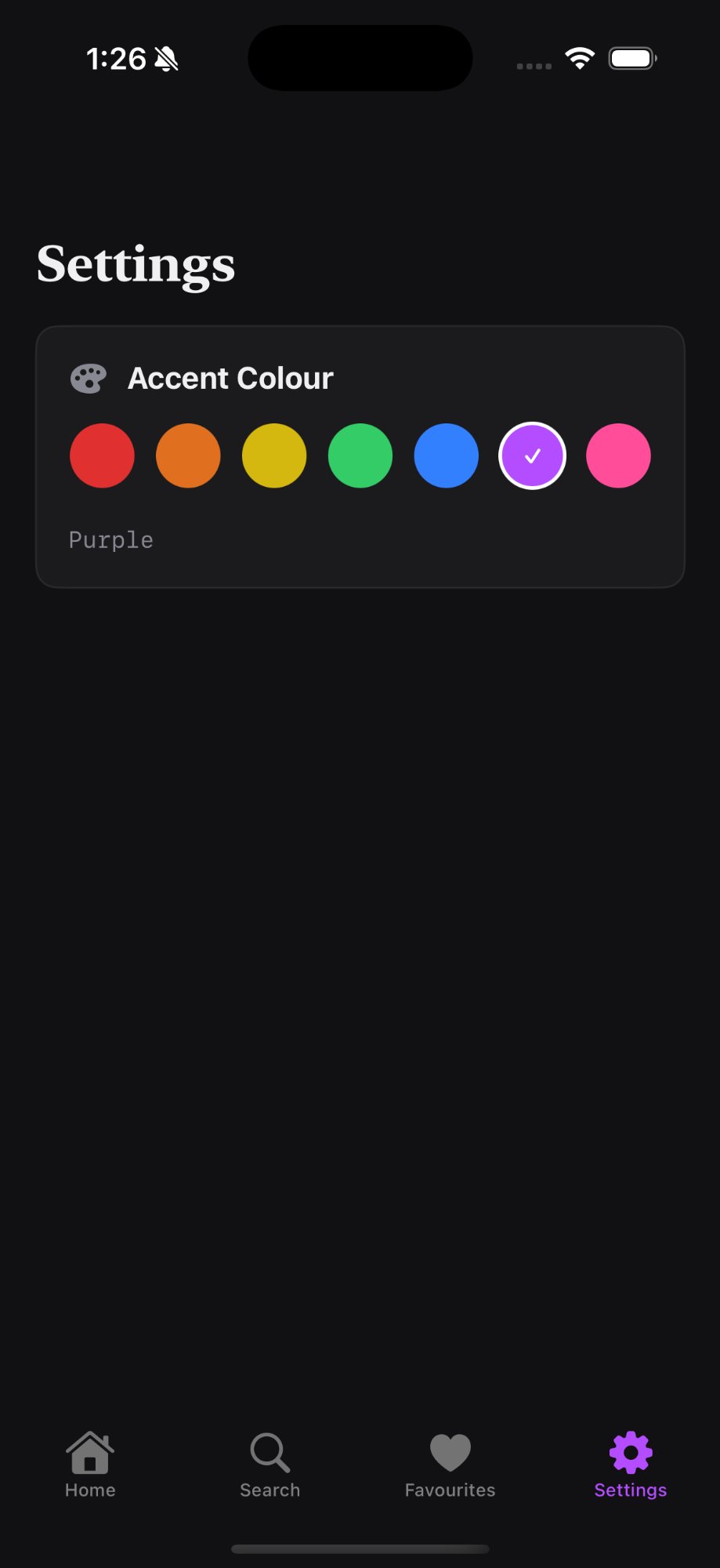Screen dimensions: 720x1568
Task: Tap the selected purple colour swatch
Action: point(533,456)
